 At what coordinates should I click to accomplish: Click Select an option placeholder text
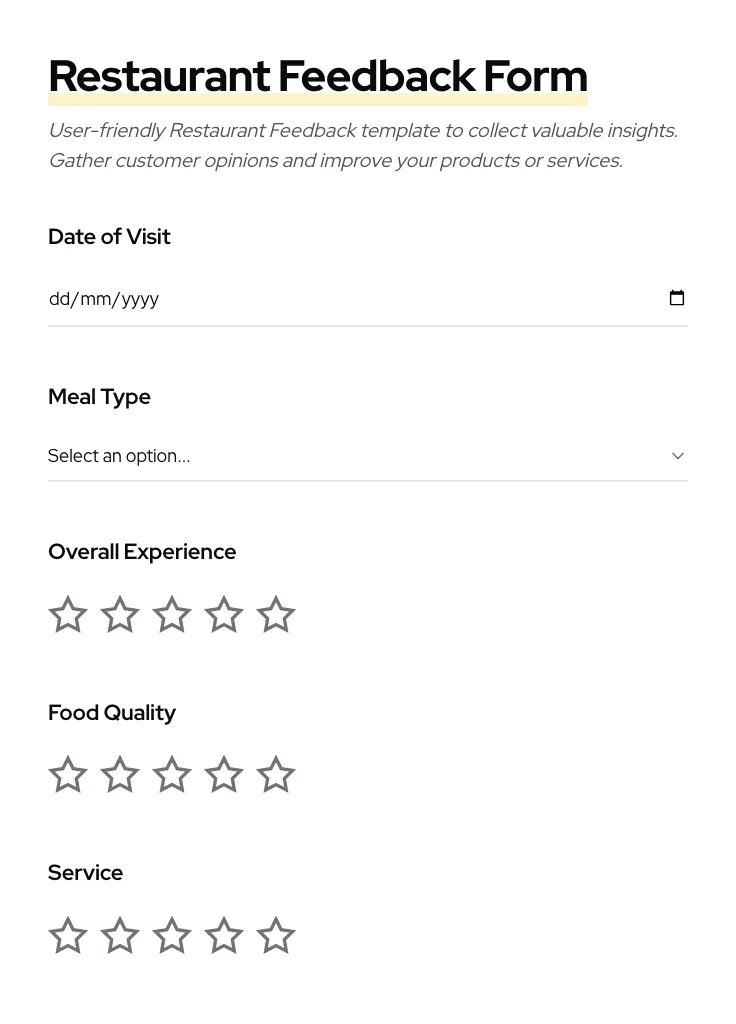click(x=119, y=455)
